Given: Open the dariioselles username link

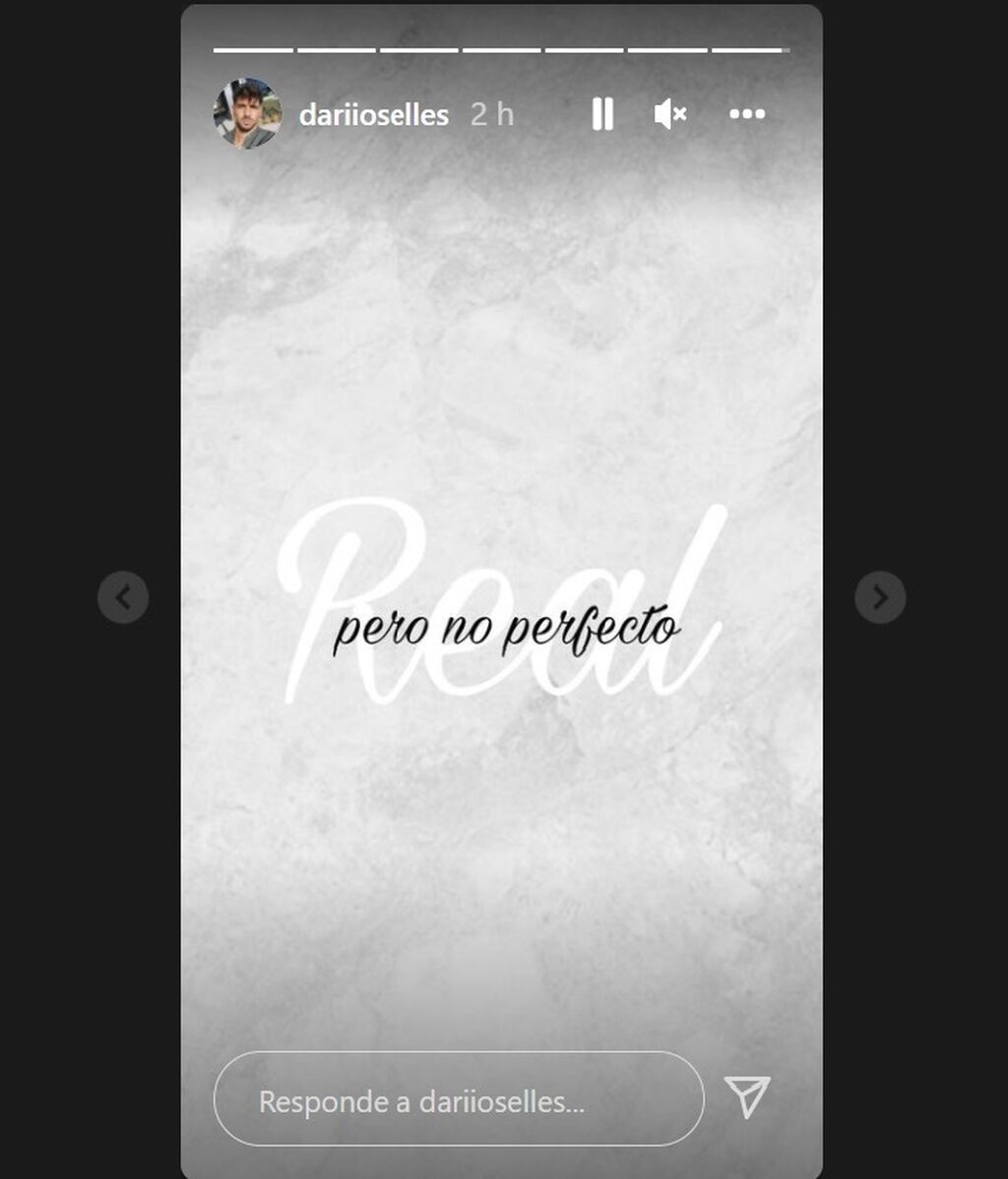Looking at the screenshot, I should click(373, 115).
